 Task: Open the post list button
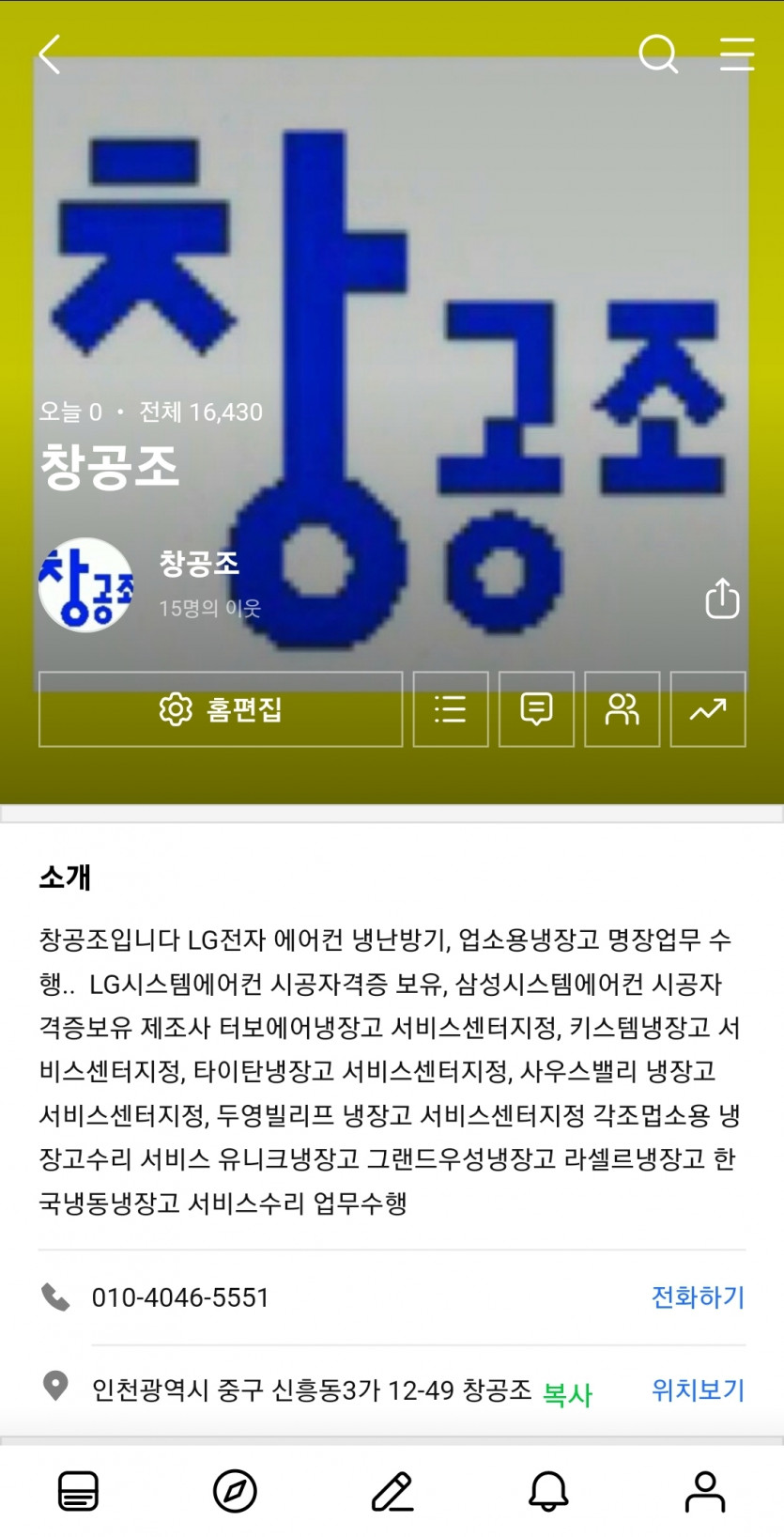451,709
